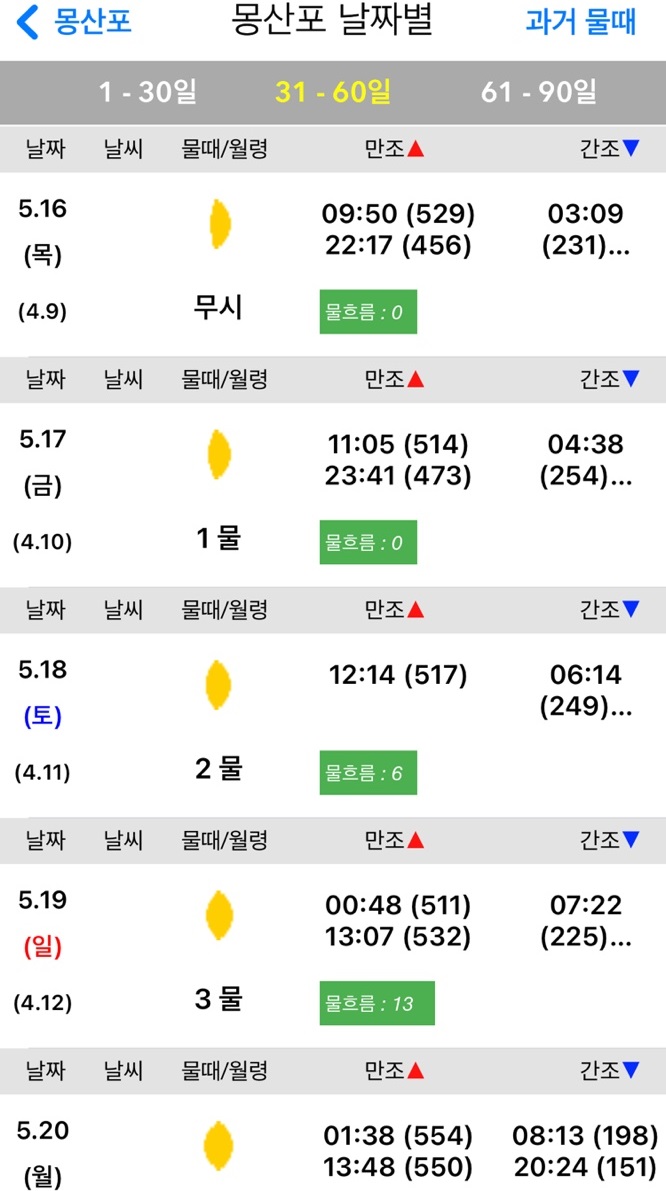This screenshot has height=1191, width=666.
Task: Open the 5.20 (월) tide entry
Action: 333,1143
